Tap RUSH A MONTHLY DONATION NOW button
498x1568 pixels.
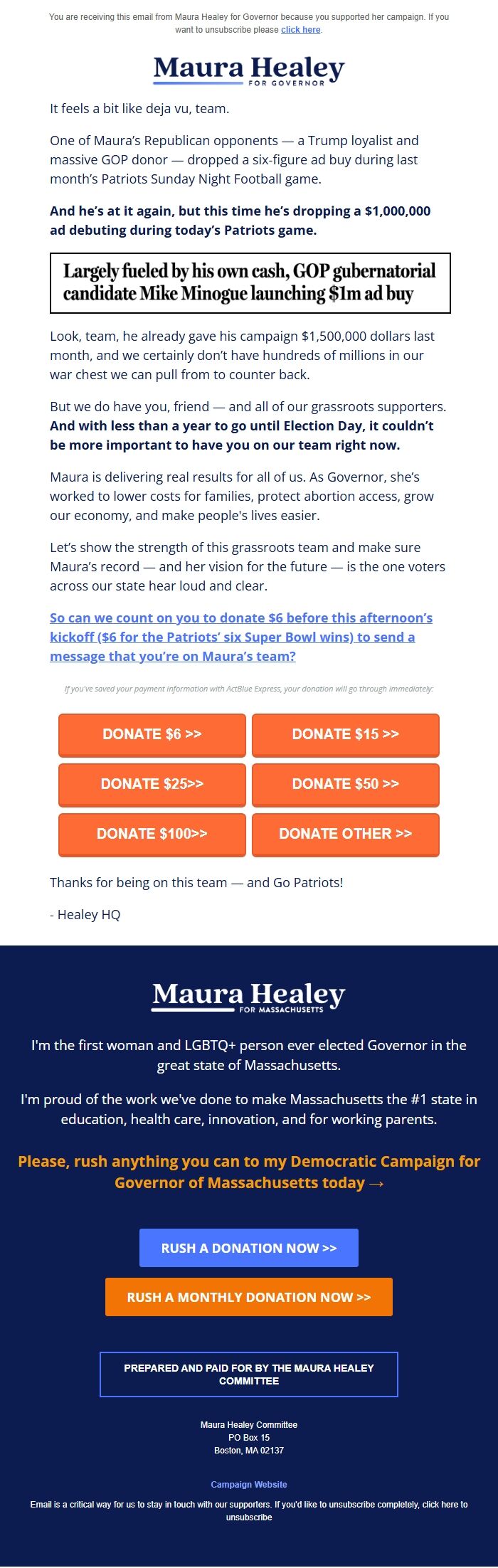coord(249,1297)
